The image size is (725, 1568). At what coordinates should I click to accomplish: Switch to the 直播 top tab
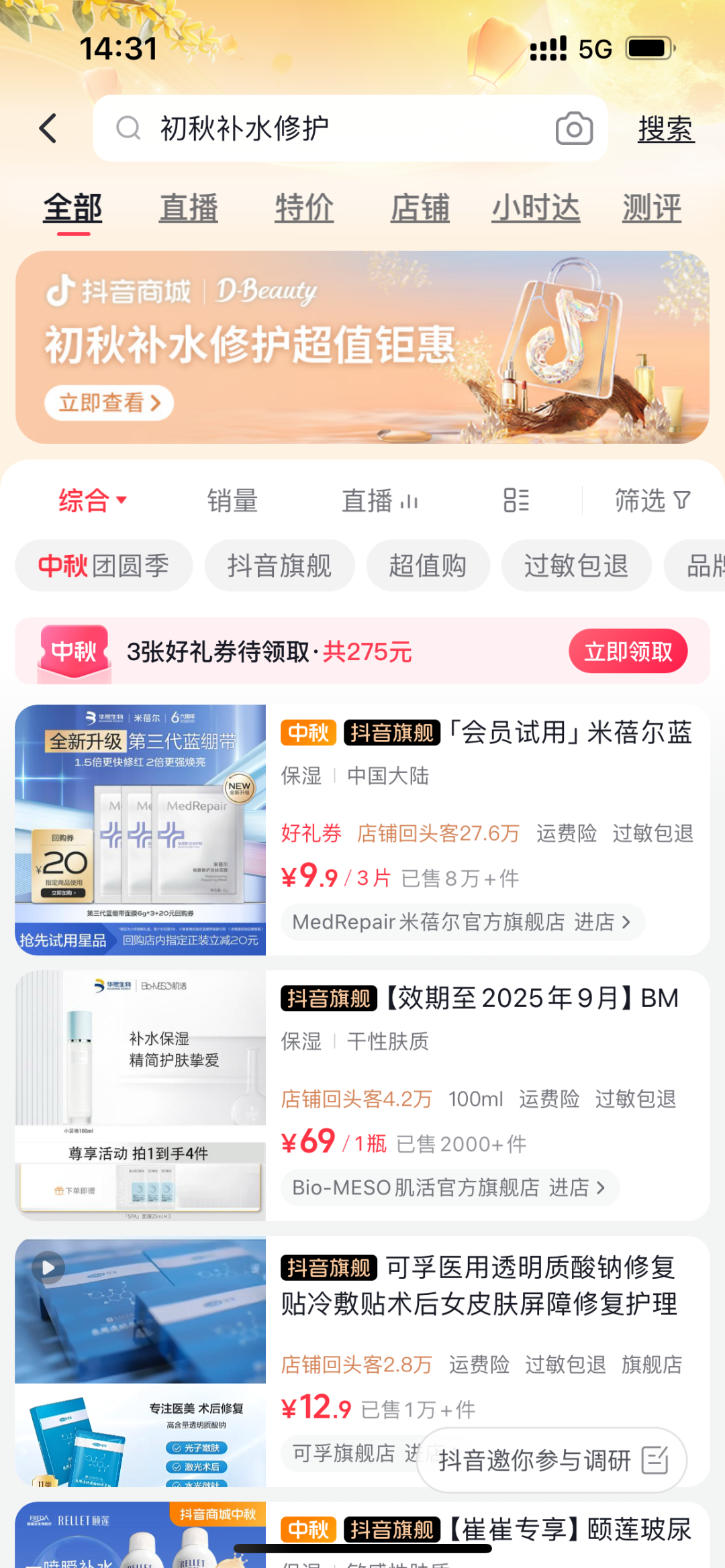coord(189,208)
